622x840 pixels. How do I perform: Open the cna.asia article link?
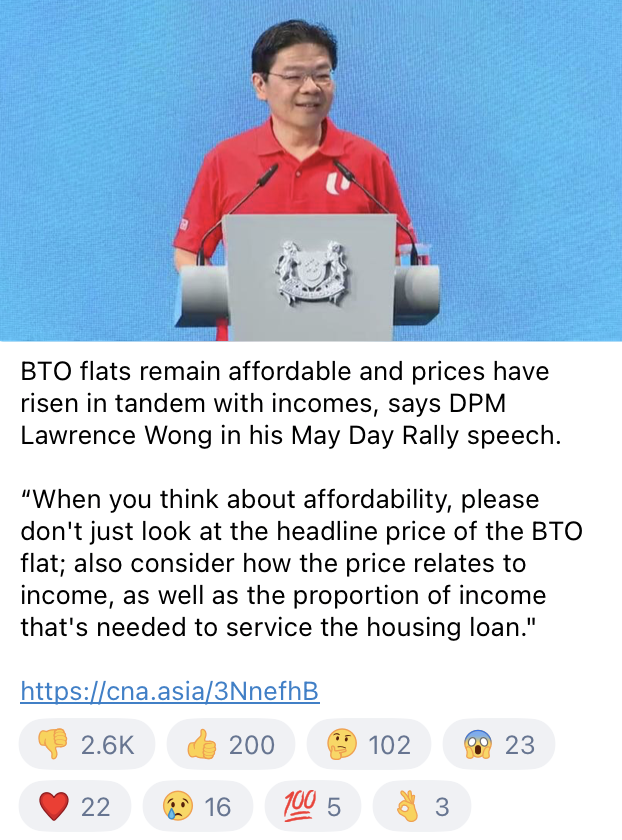pyautogui.click(x=169, y=691)
